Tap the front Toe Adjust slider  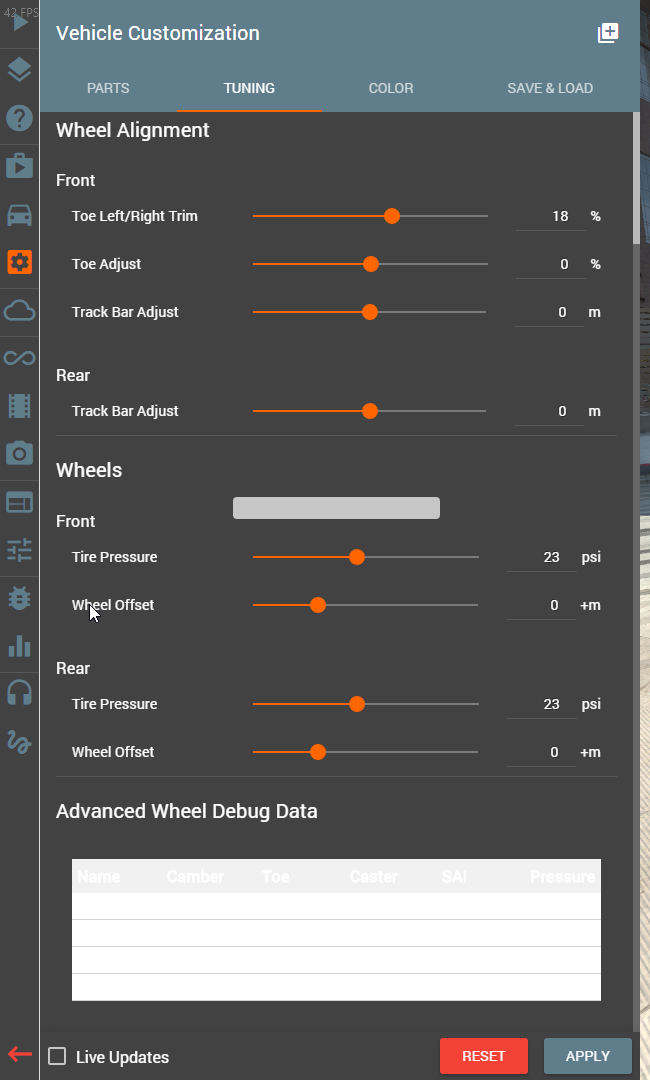tap(370, 264)
